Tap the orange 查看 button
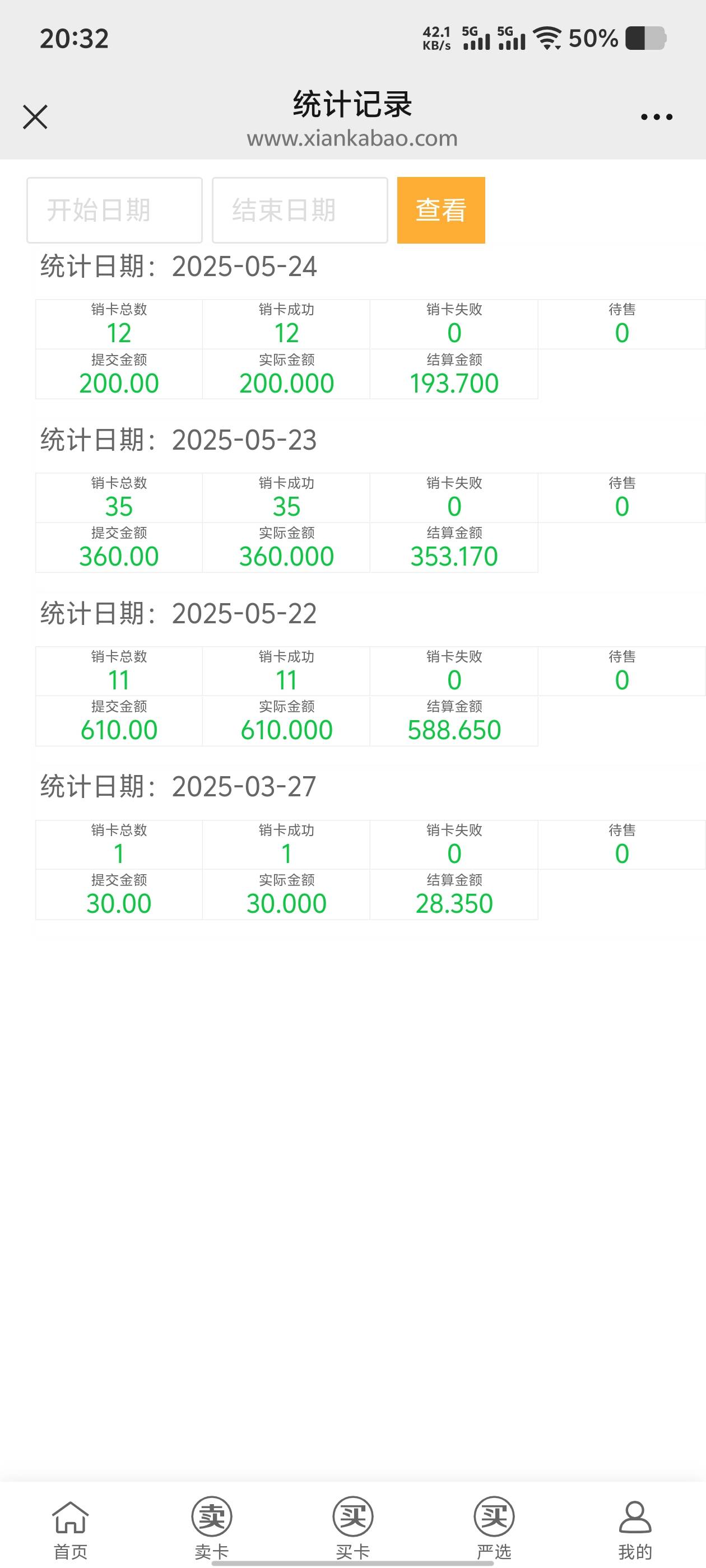The width and height of the screenshot is (706, 1568). (x=441, y=210)
